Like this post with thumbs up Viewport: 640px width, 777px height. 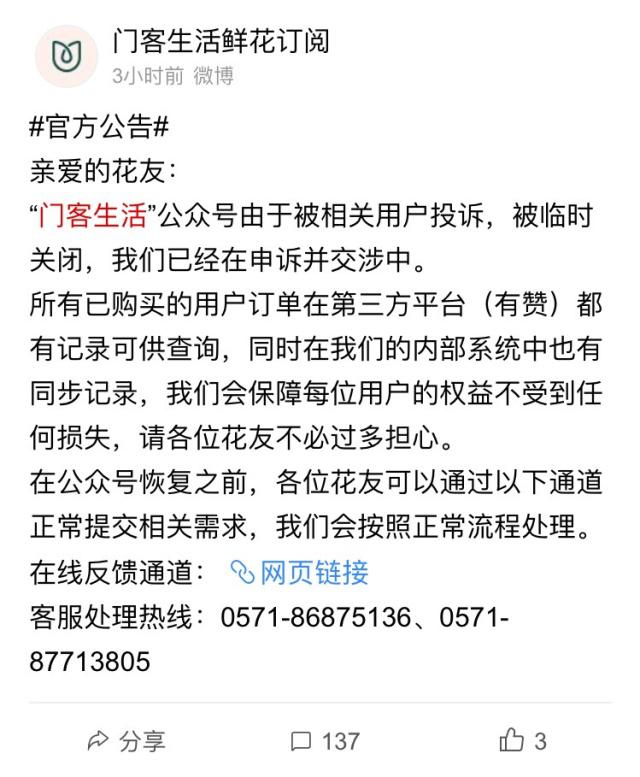point(522,741)
